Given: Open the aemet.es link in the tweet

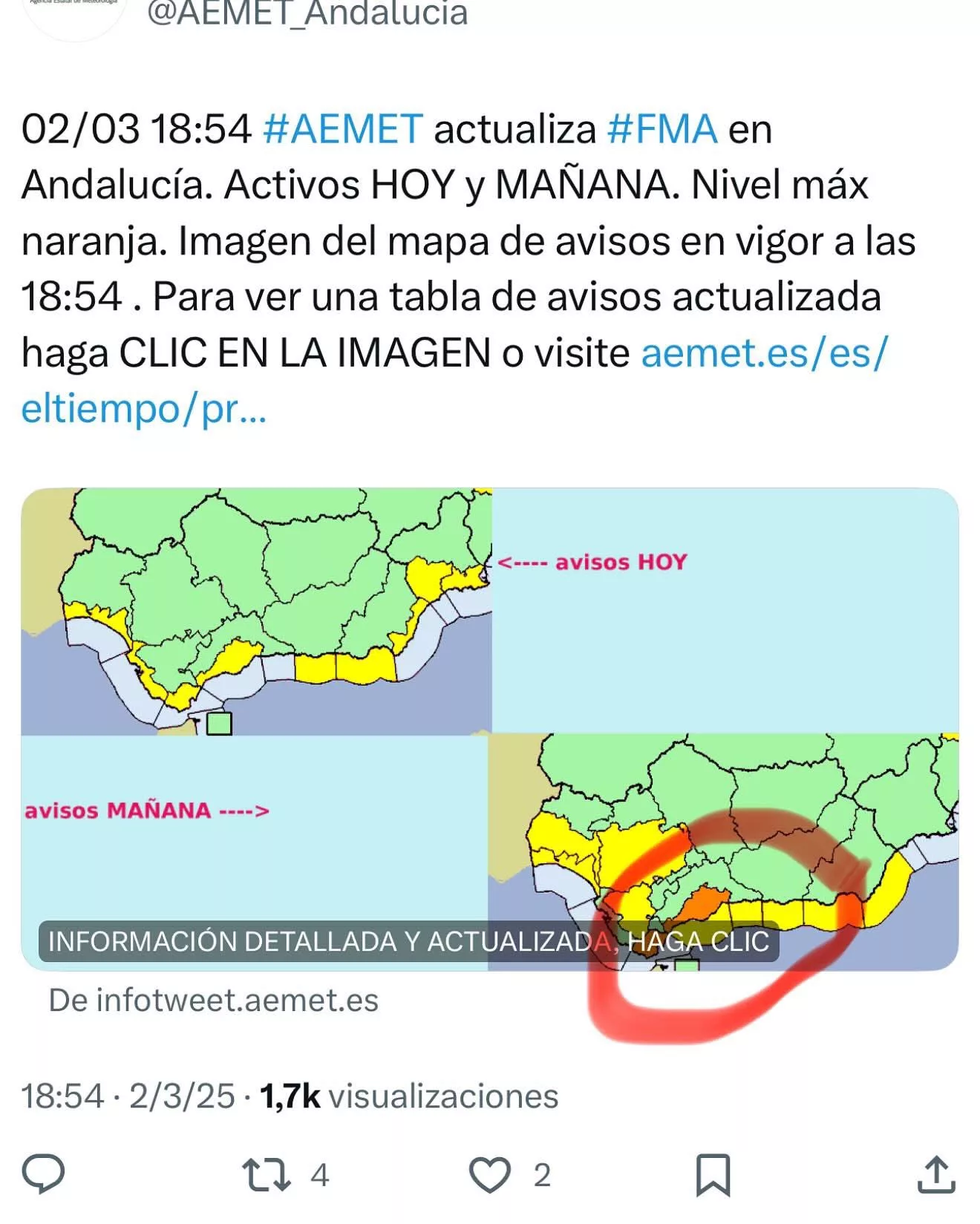Looking at the screenshot, I should [x=763, y=353].
